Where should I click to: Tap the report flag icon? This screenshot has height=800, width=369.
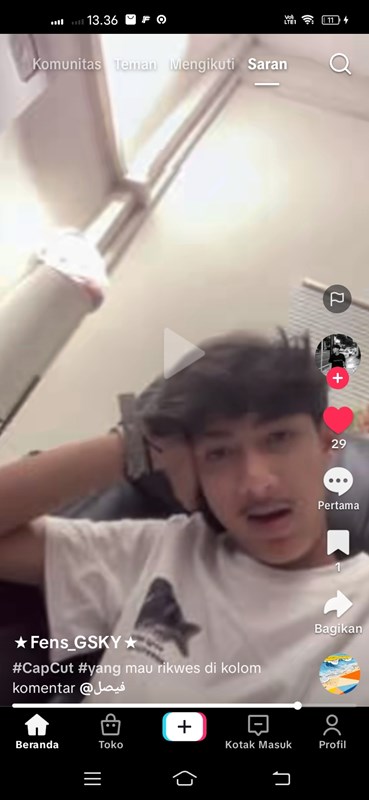(x=337, y=298)
